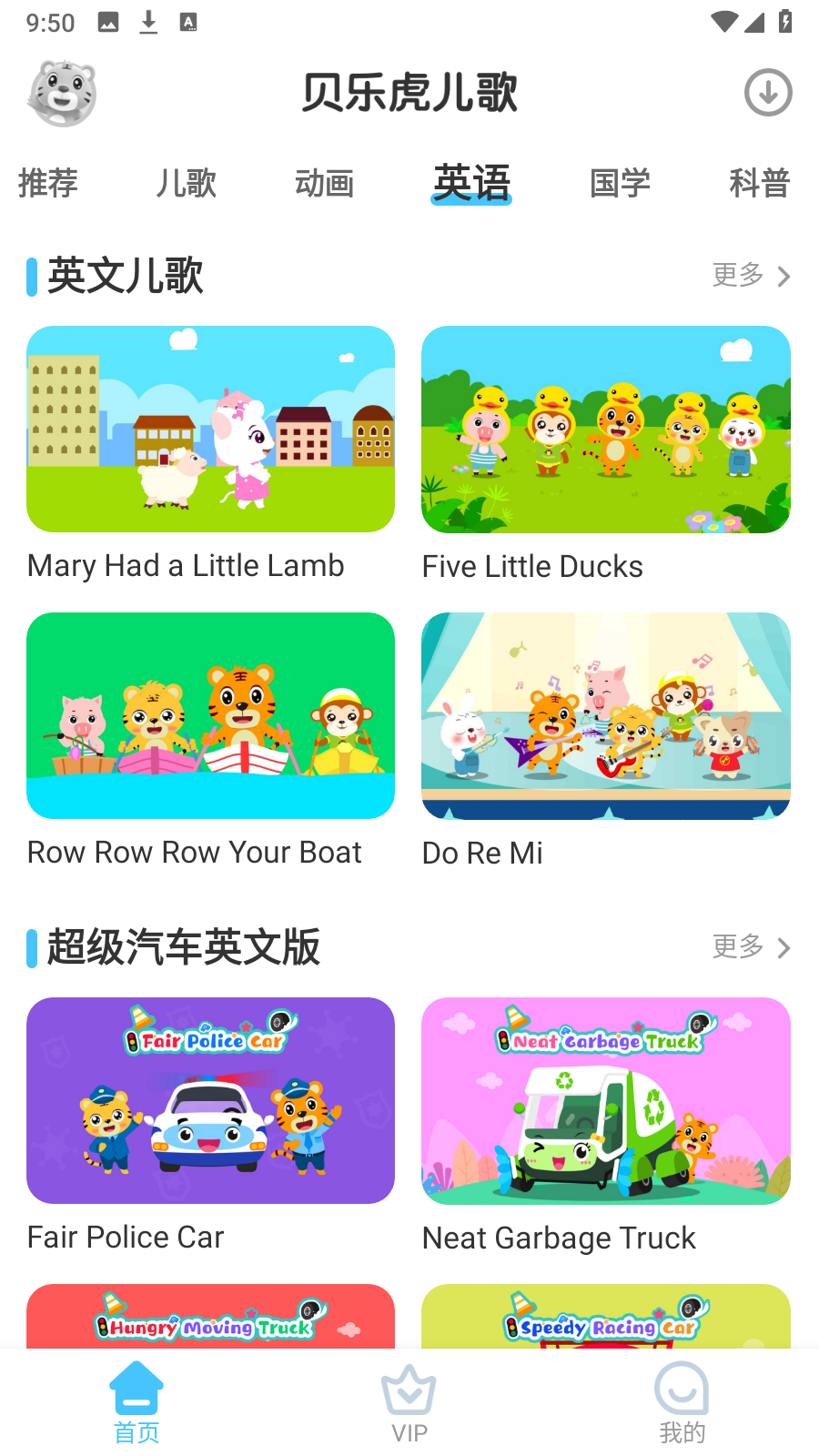Screen dimensions: 819x1456
Task: Open the Neat Garbage Truck video
Action: click(605, 1101)
